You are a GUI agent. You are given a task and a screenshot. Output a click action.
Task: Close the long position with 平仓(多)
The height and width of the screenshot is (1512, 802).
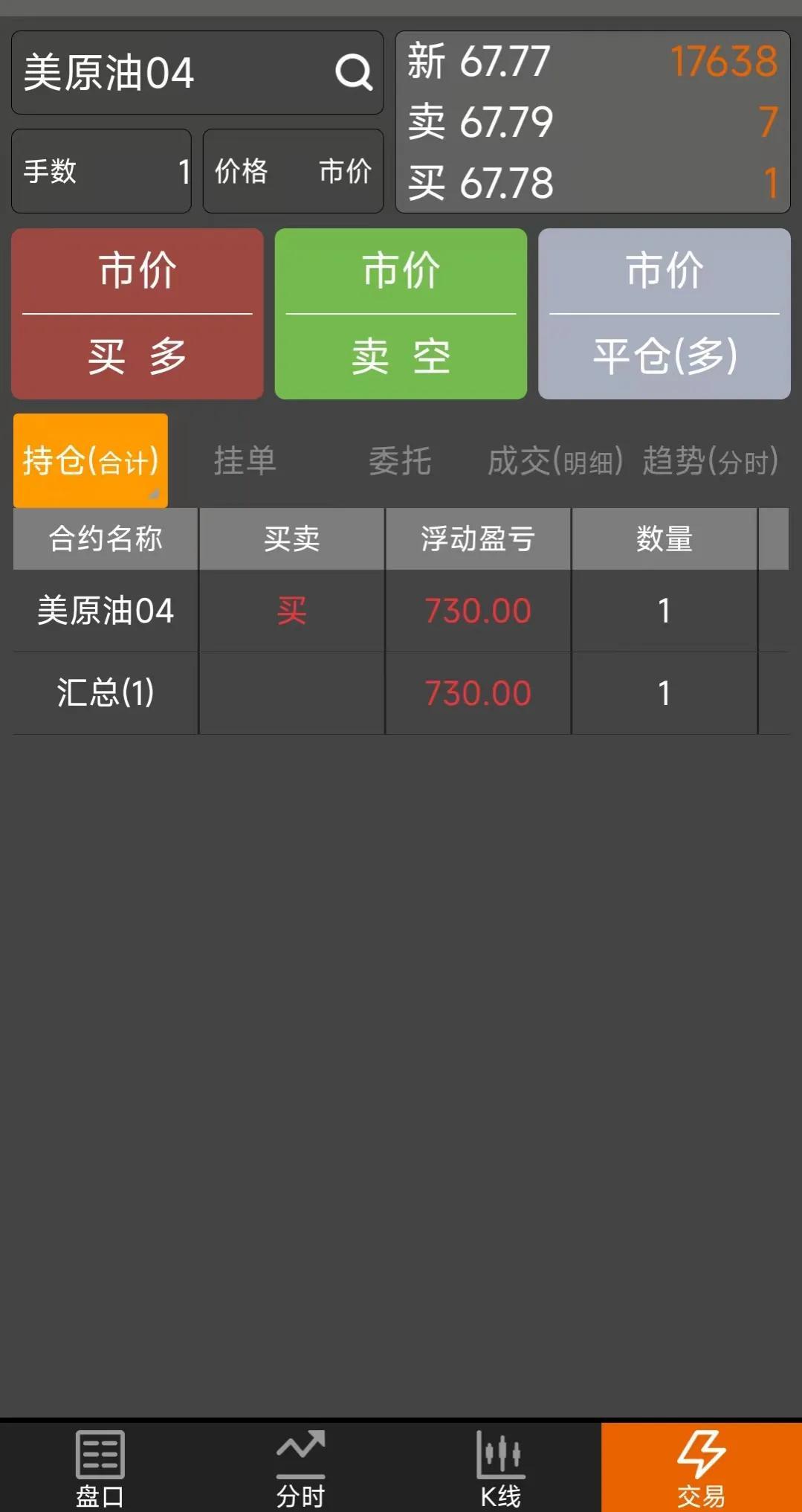pos(664,314)
